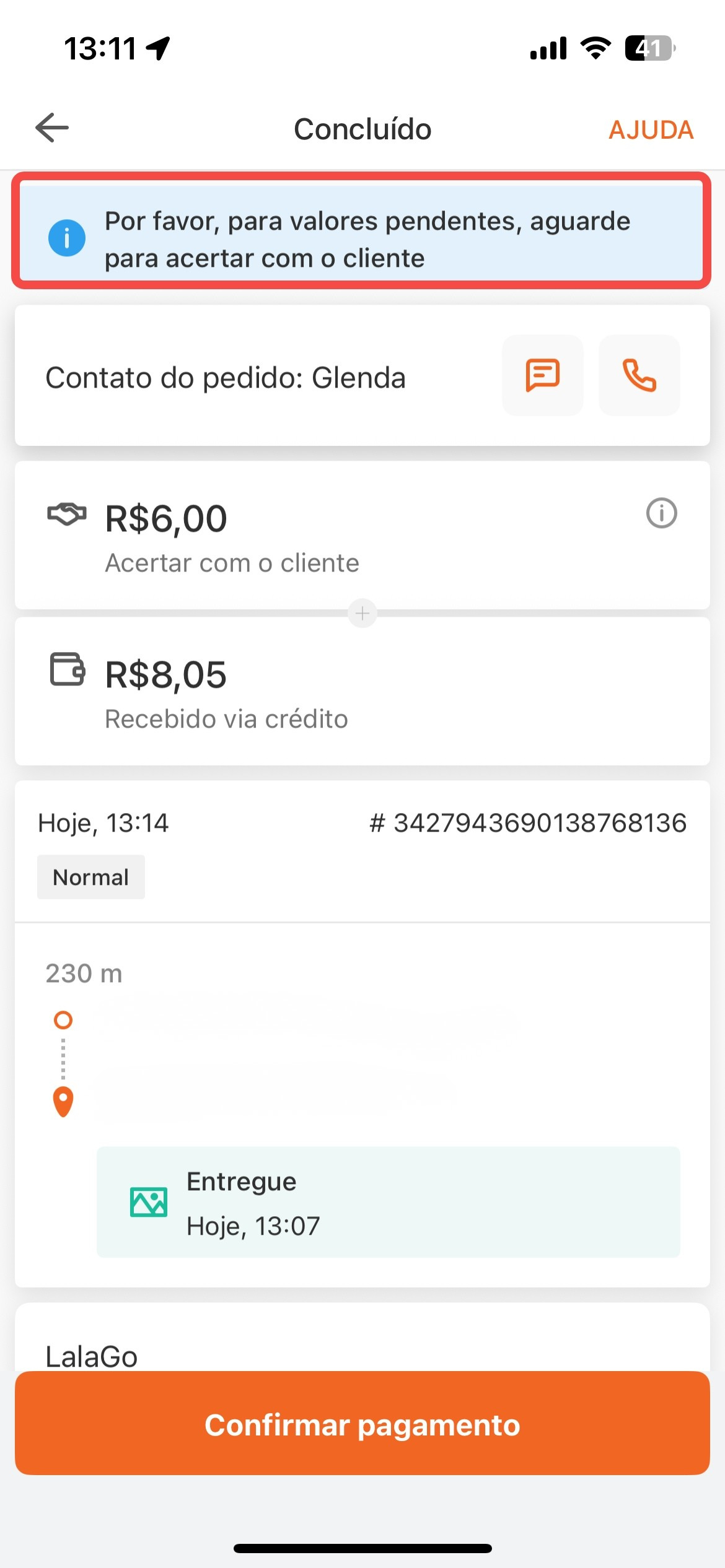View the Entregue proof photo thumbnail

coord(149,1201)
